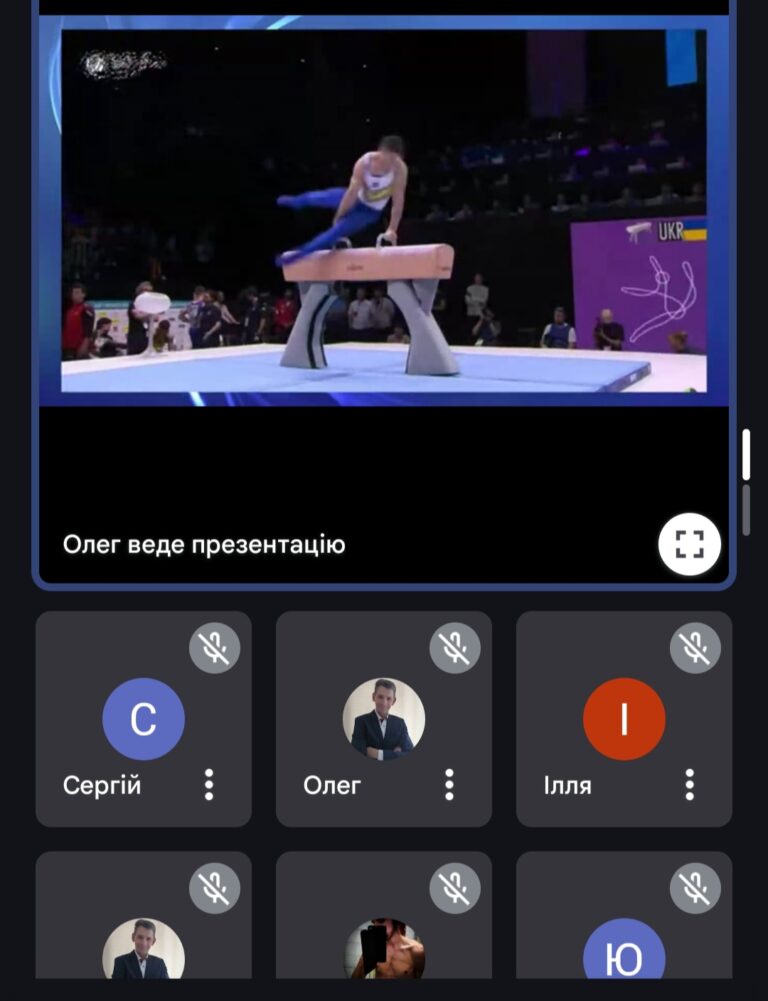Viewport: 768px width, 1001px height.
Task: Select the participant tile with the Ю avatar
Action: tap(624, 915)
